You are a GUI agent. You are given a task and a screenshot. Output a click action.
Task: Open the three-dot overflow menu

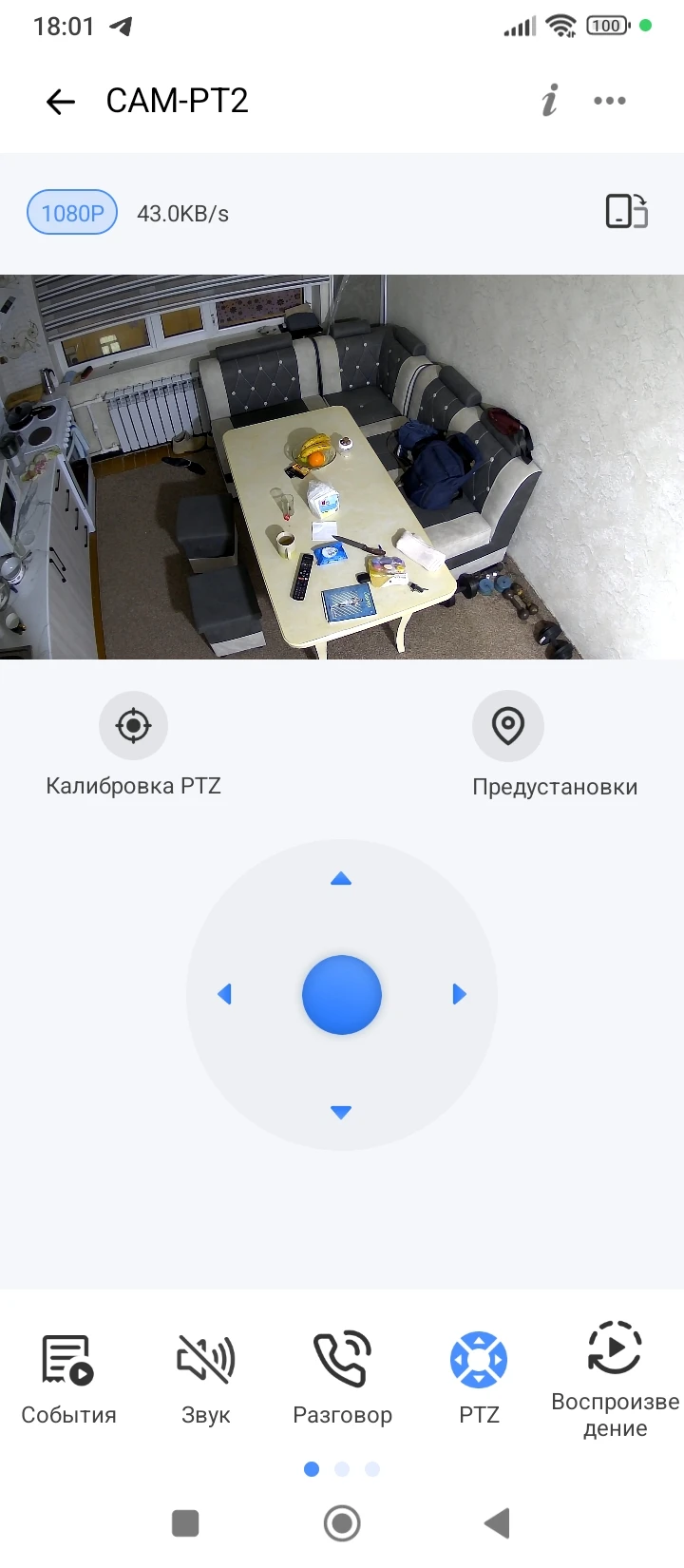[x=609, y=101]
